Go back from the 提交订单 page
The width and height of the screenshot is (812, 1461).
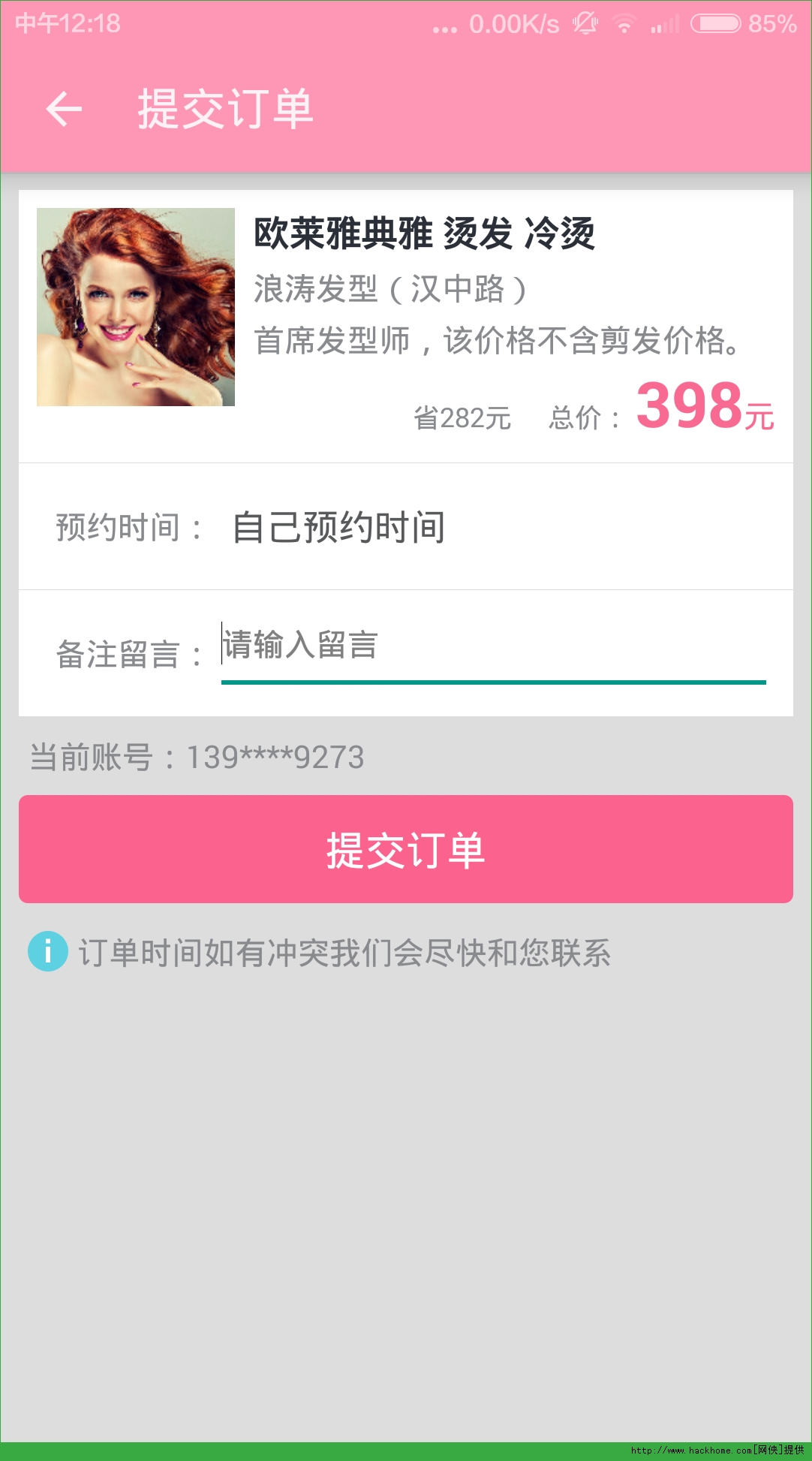pyautogui.click(x=65, y=110)
